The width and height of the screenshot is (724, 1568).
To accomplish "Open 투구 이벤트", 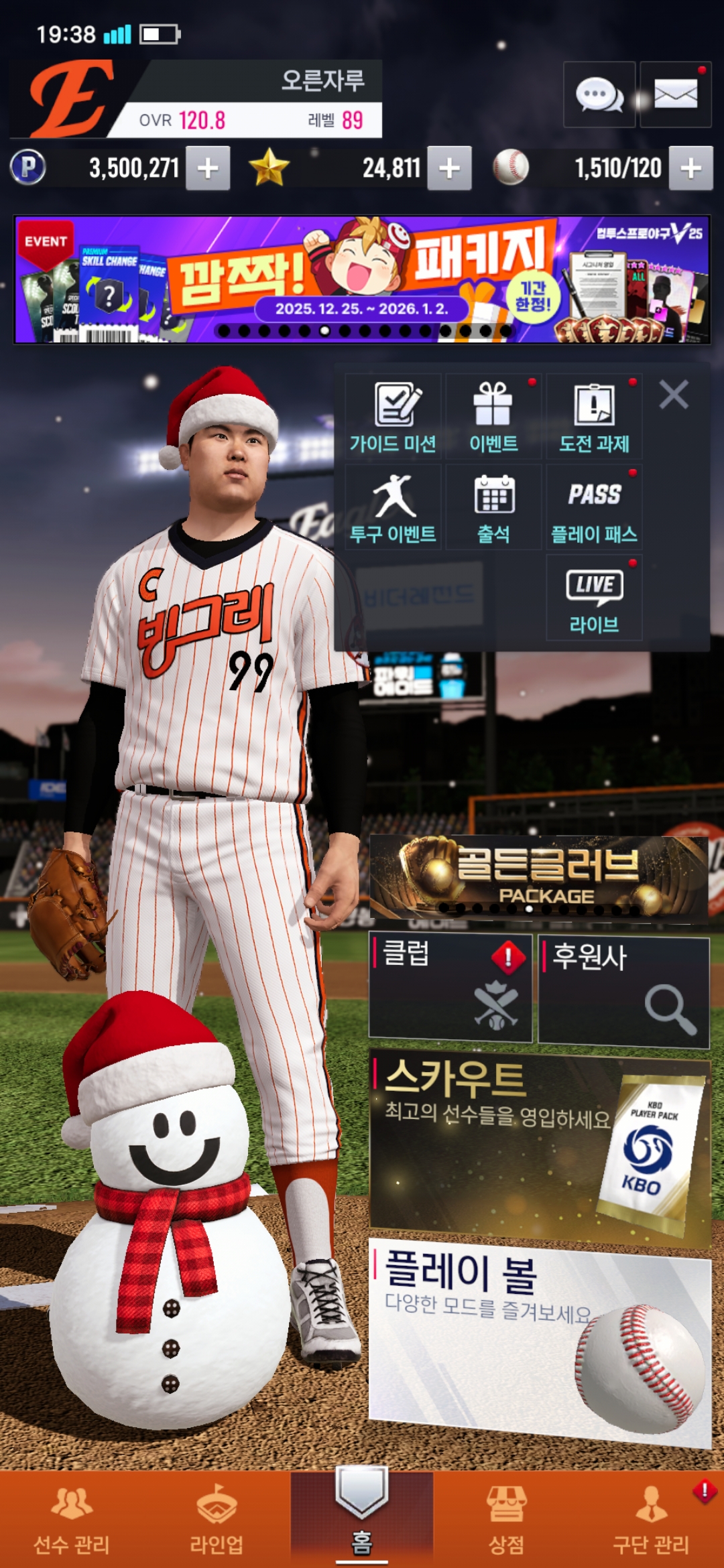I will point(393,507).
